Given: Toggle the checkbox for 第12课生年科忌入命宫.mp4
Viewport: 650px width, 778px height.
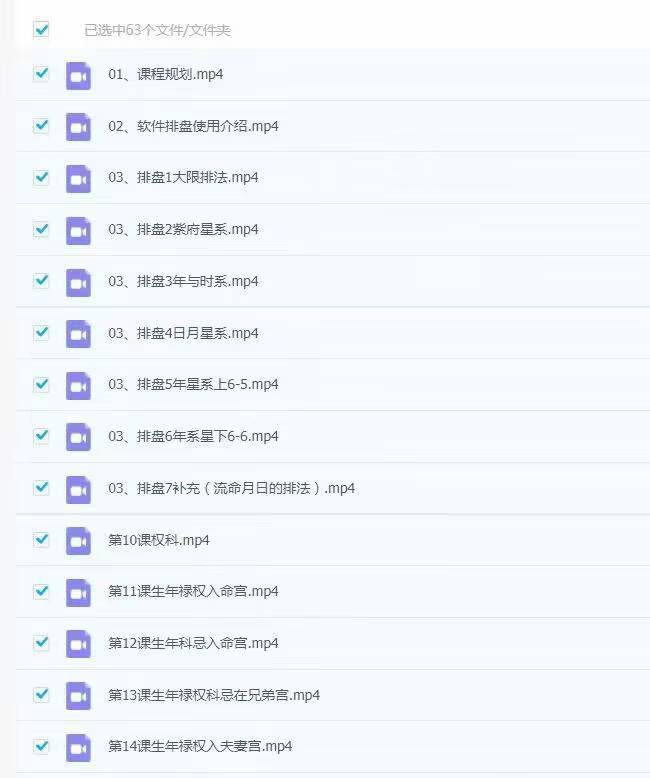Looking at the screenshot, I should 41,642.
